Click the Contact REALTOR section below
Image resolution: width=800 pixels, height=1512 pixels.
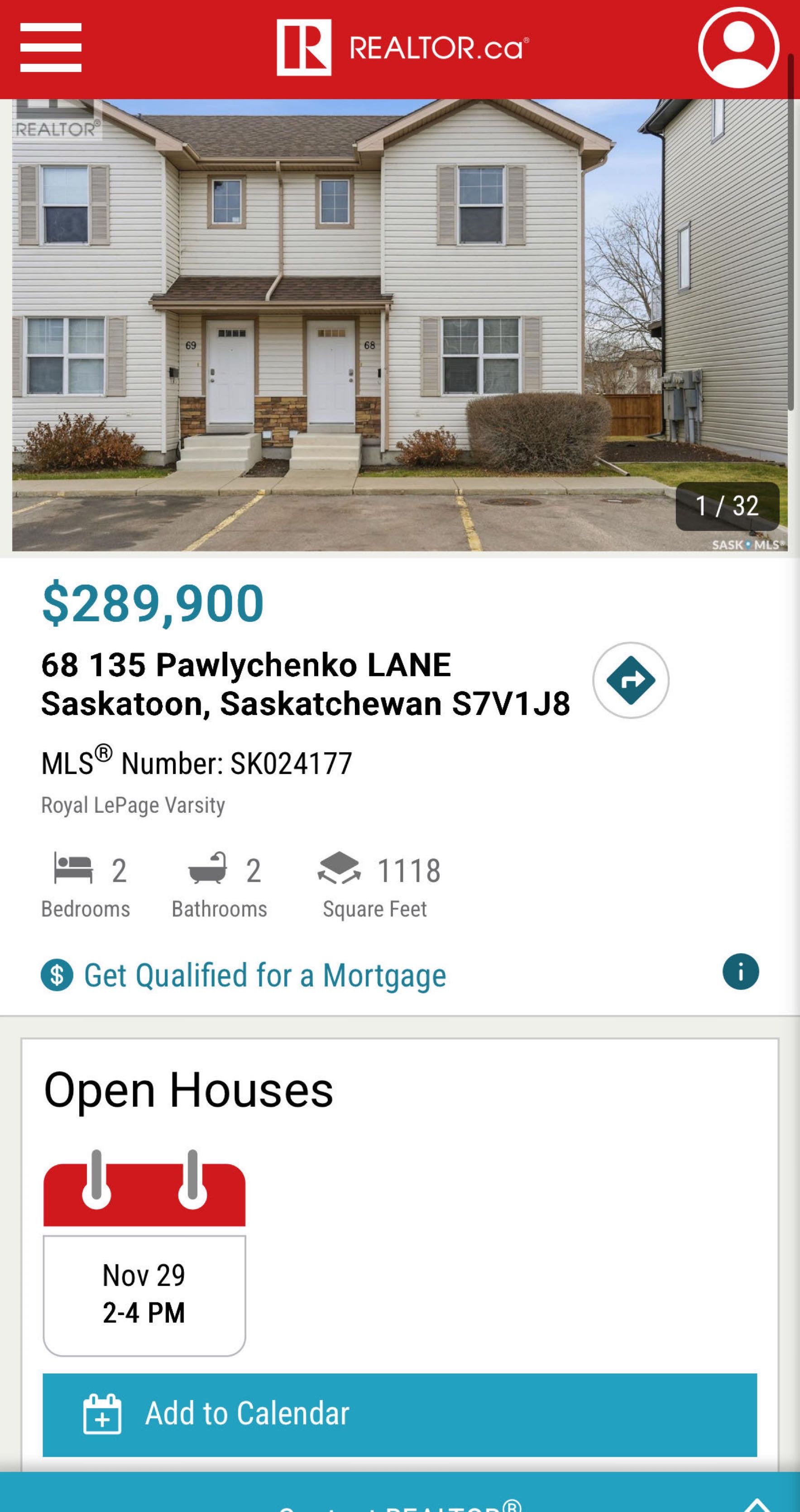click(x=400, y=1502)
